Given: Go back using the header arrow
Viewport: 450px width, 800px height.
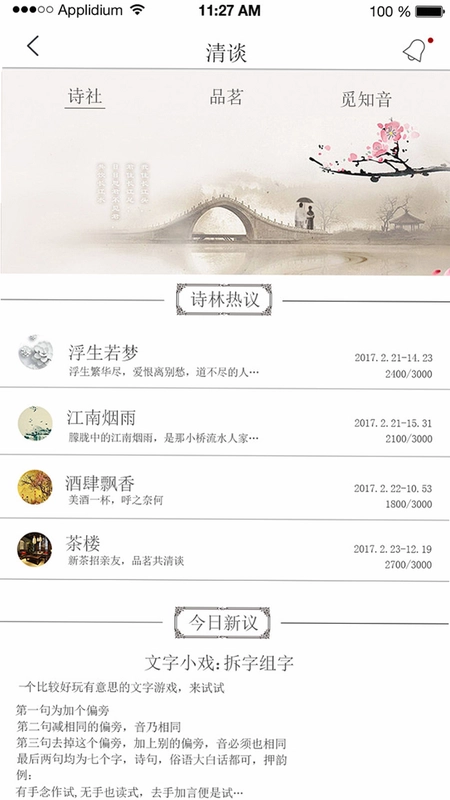Looking at the screenshot, I should pyautogui.click(x=33, y=46).
